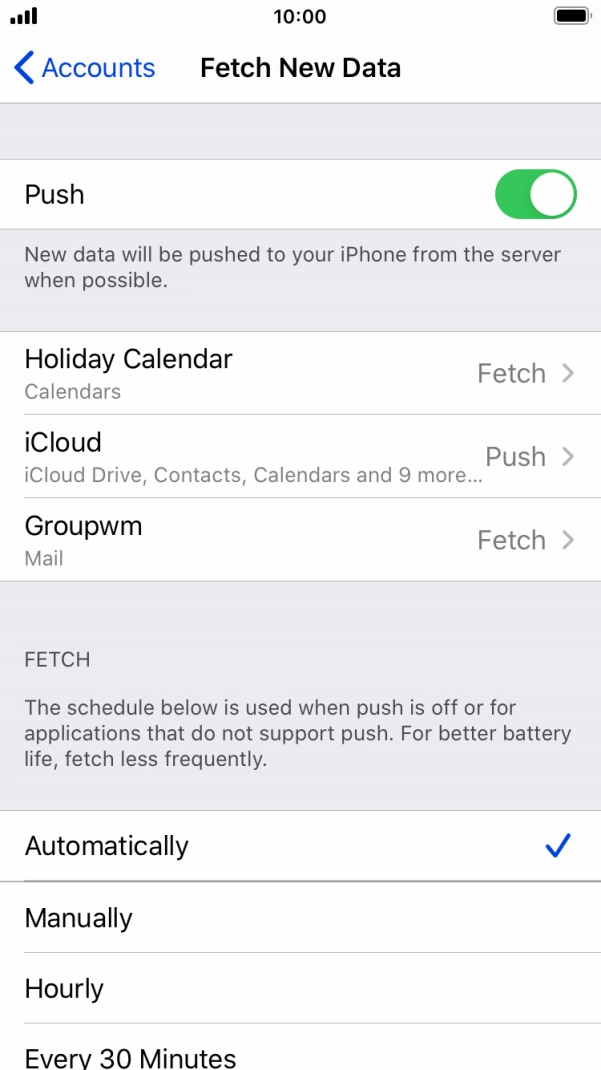Open Holiday Calendar fetch settings

[x=300, y=373]
